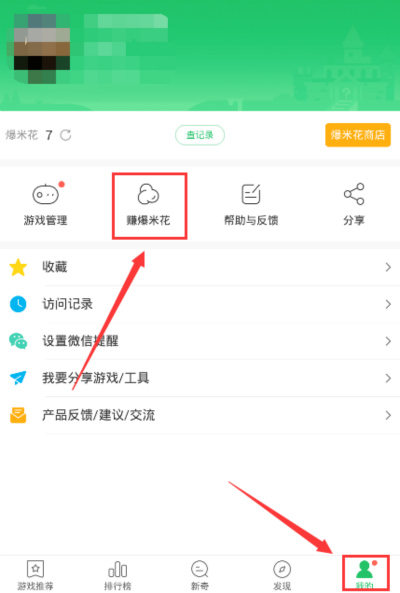Open 游戏管理 game management
Image resolution: width=400 pixels, height=593 pixels.
click(x=46, y=205)
